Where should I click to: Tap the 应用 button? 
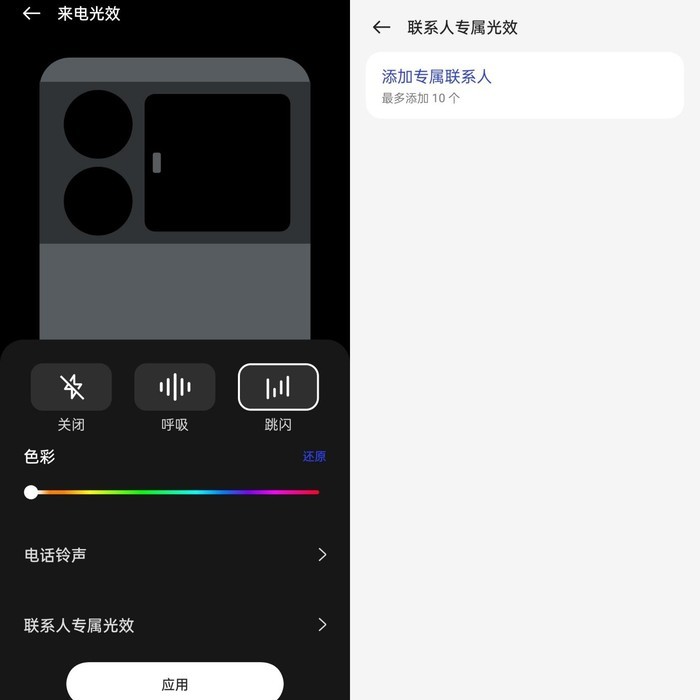point(175,684)
